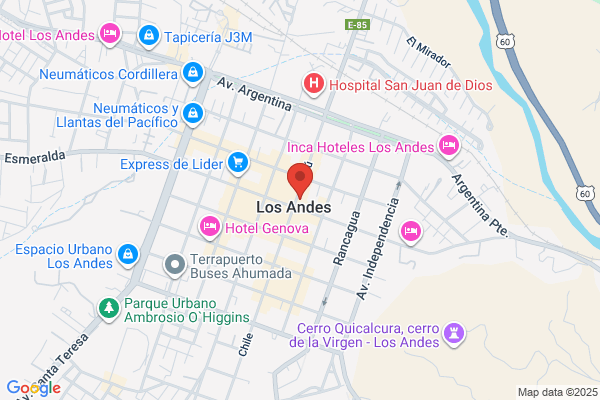Select the Hotel Genova pin

tap(210, 227)
